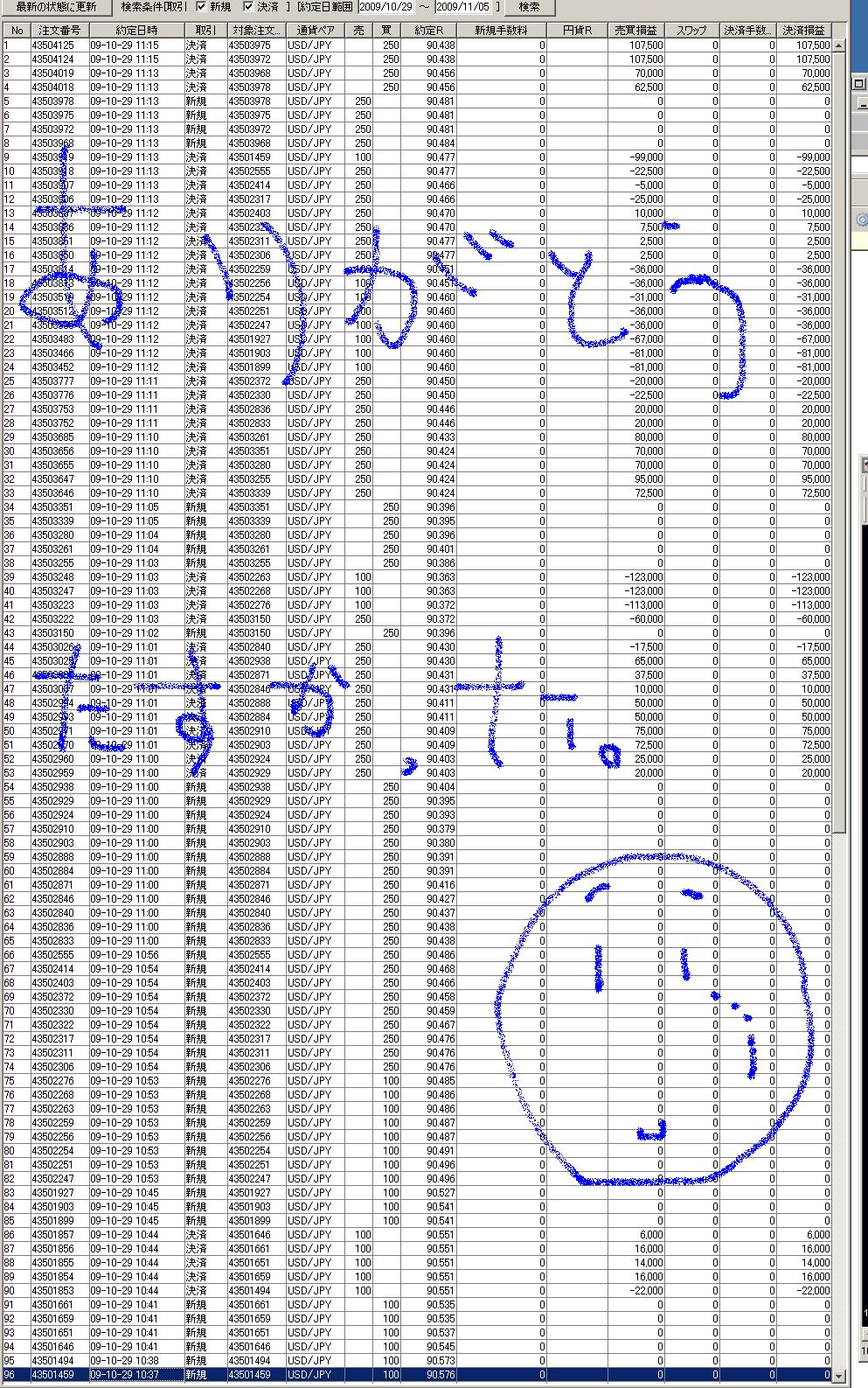Image resolution: width=868 pixels, height=1388 pixels.
Task: Edit the start date field 2009/10/29
Action: [x=385, y=7]
